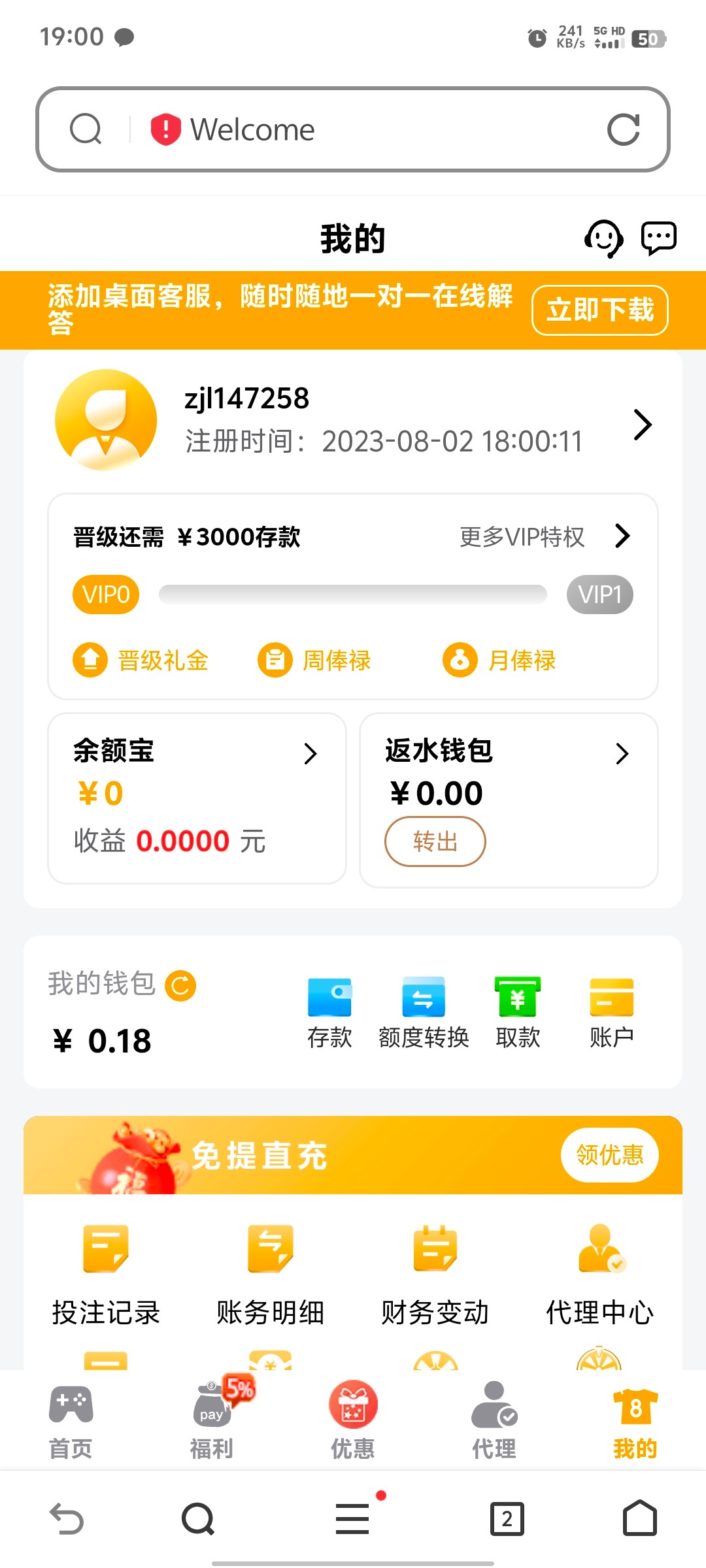
Task: Open 存款 deposit
Action: [329, 1011]
